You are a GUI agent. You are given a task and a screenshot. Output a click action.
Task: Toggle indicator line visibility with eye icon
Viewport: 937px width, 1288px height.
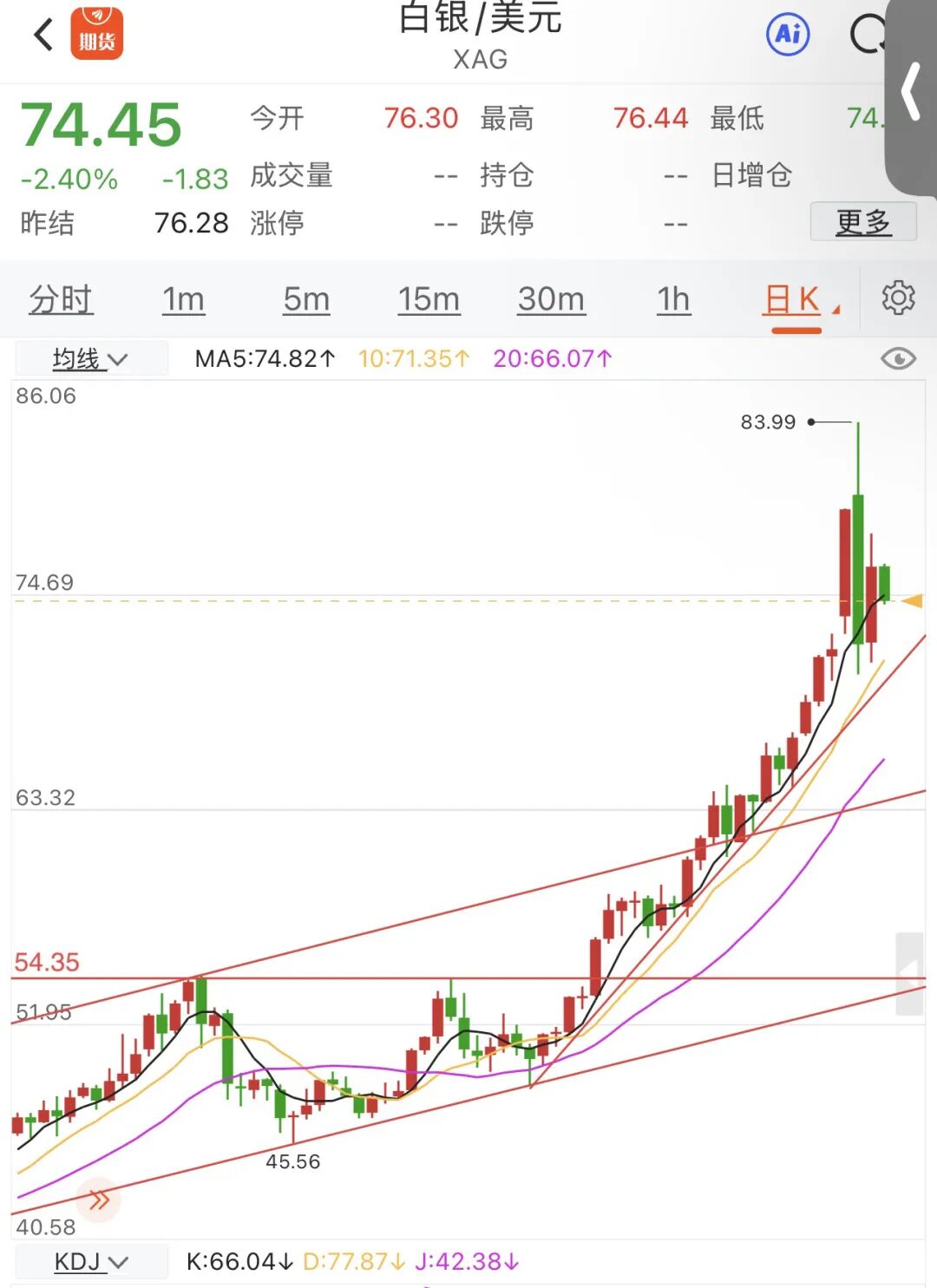[x=898, y=358]
